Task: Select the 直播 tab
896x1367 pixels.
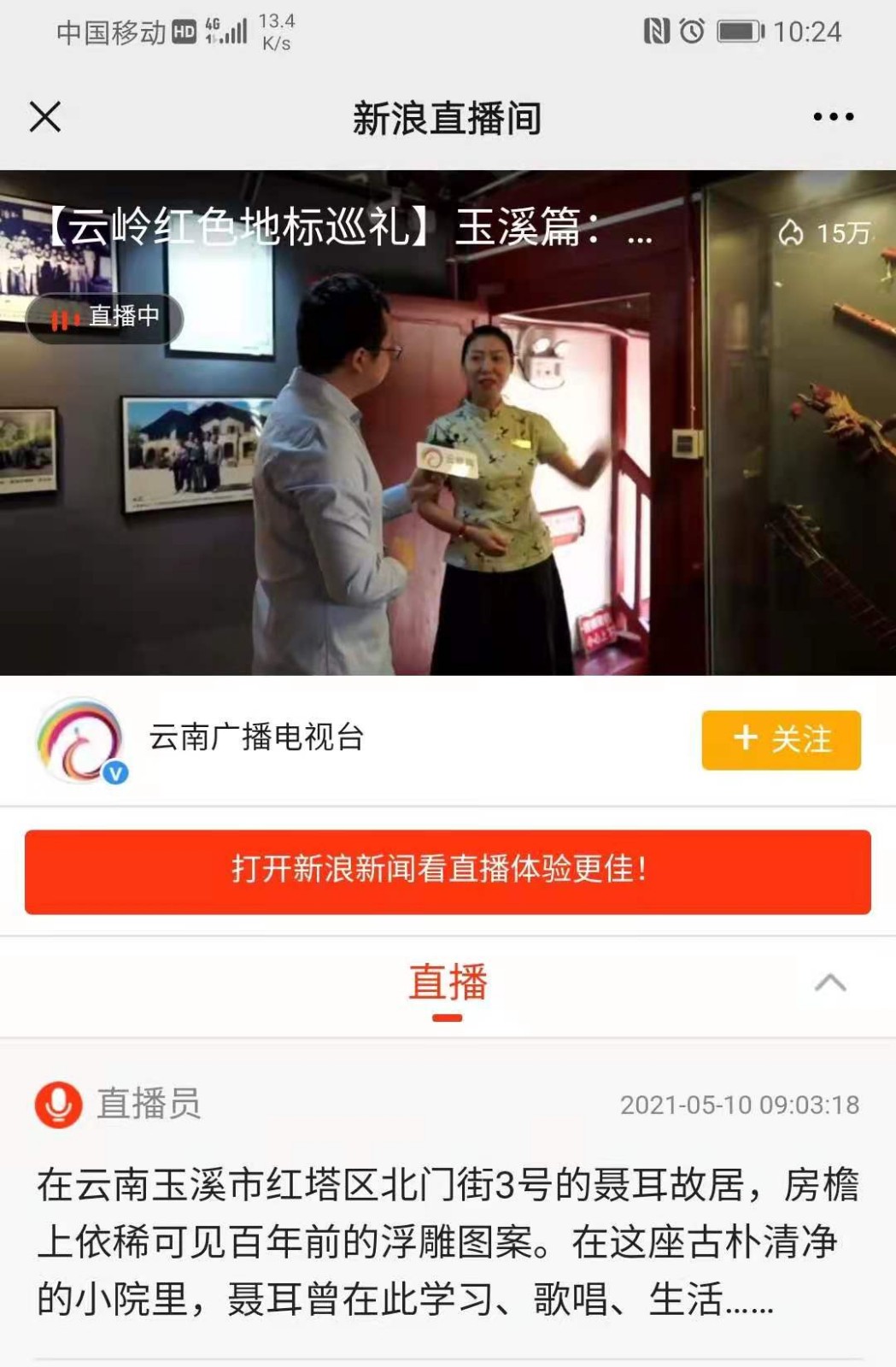Action: point(448,984)
